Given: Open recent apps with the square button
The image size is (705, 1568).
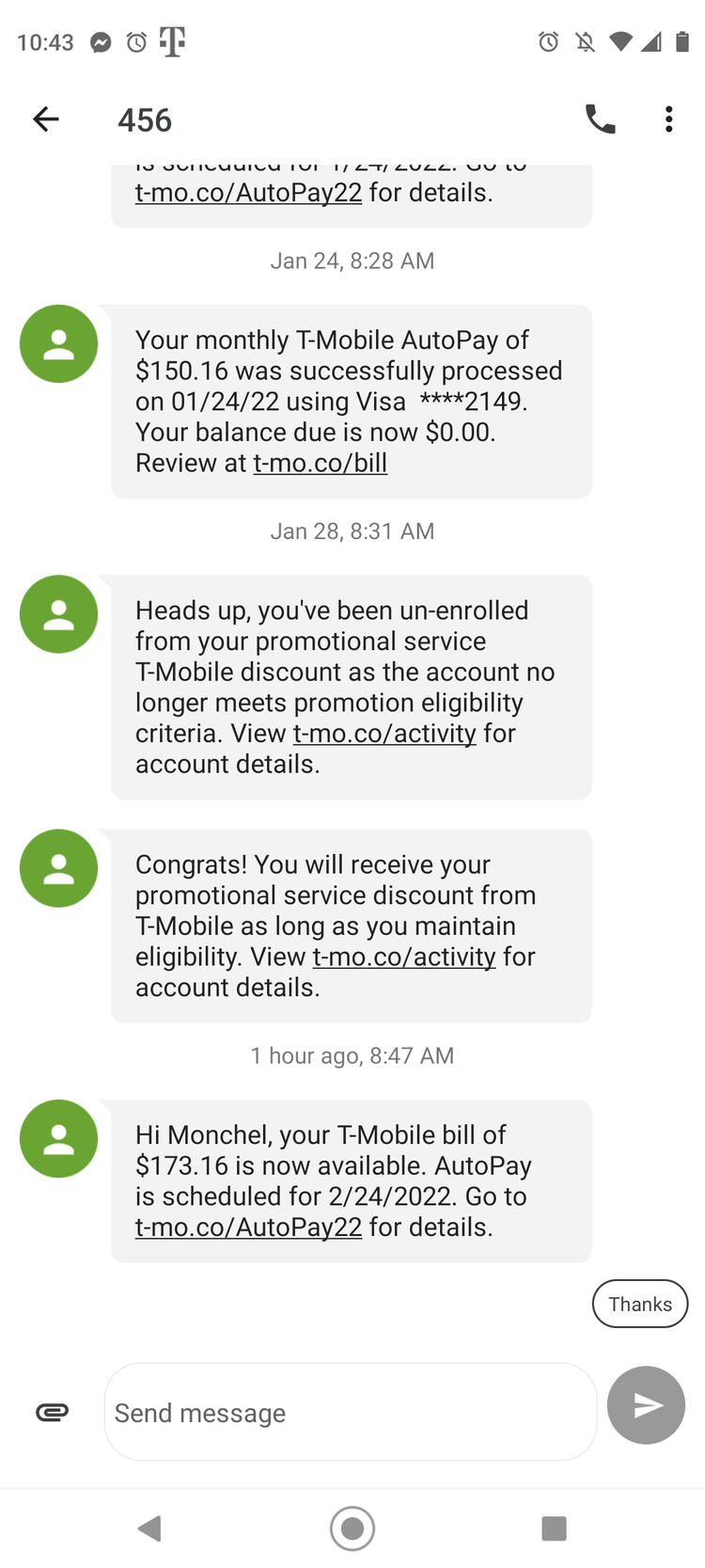Looking at the screenshot, I should coord(555,1528).
